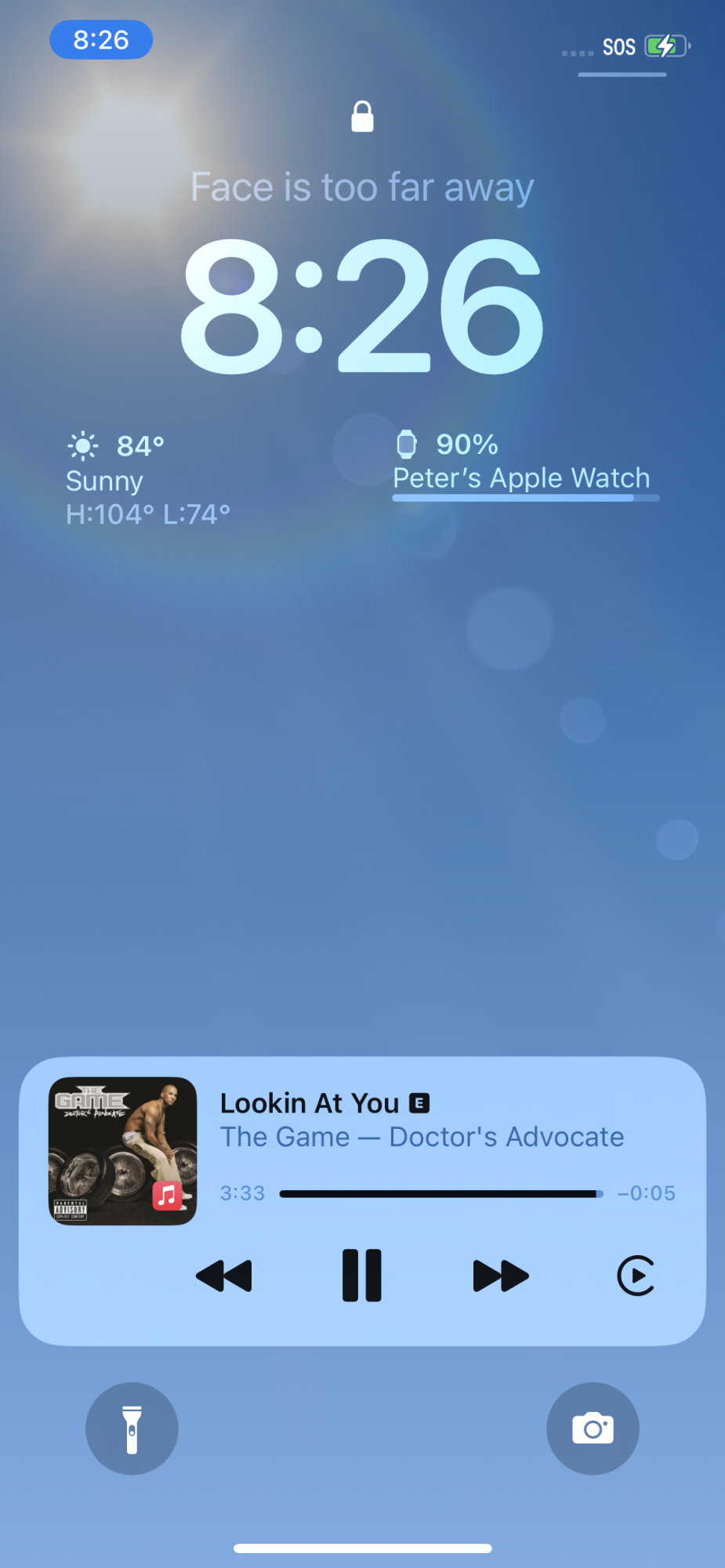Pause the song Lookin At You
This screenshot has width=725, height=1568.
pyautogui.click(x=361, y=1276)
